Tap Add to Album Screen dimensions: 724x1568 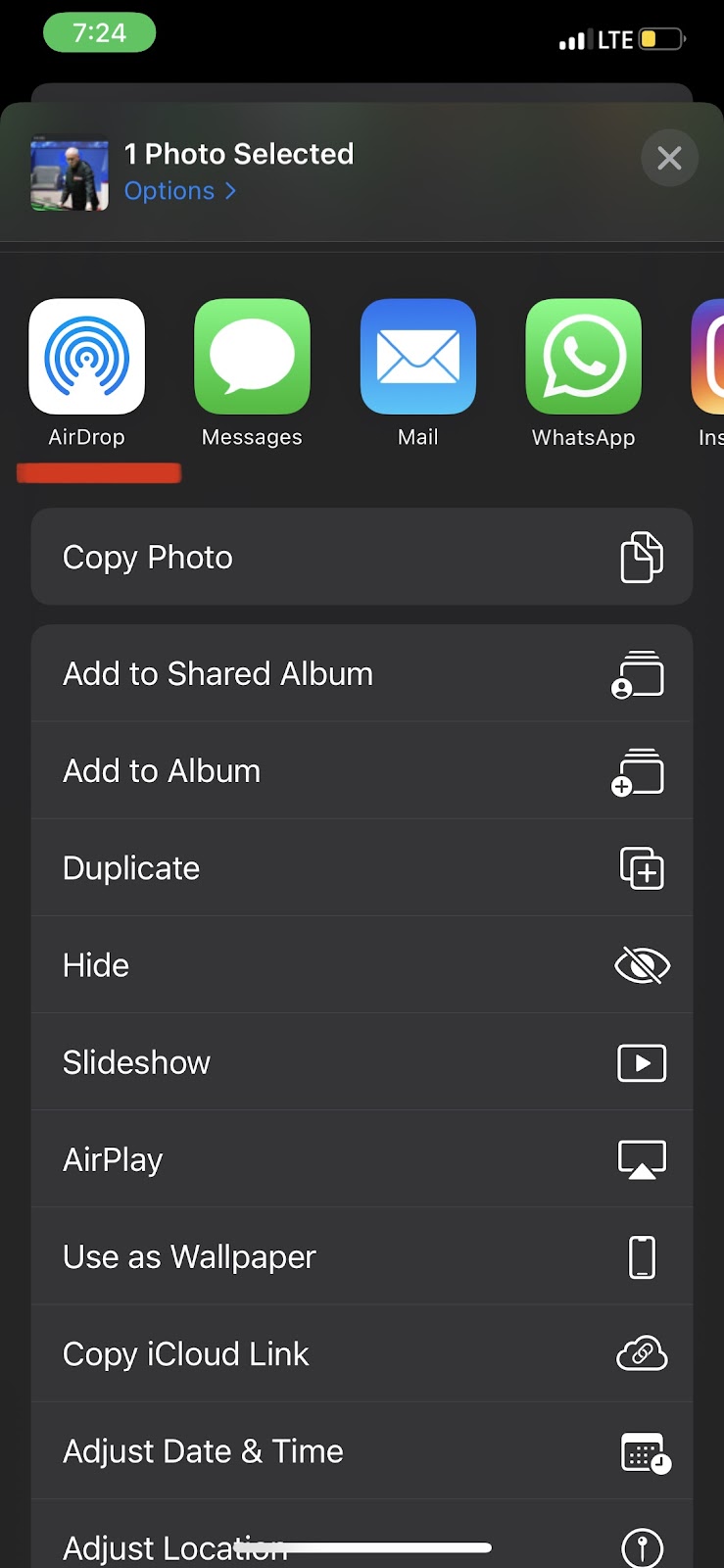click(362, 770)
